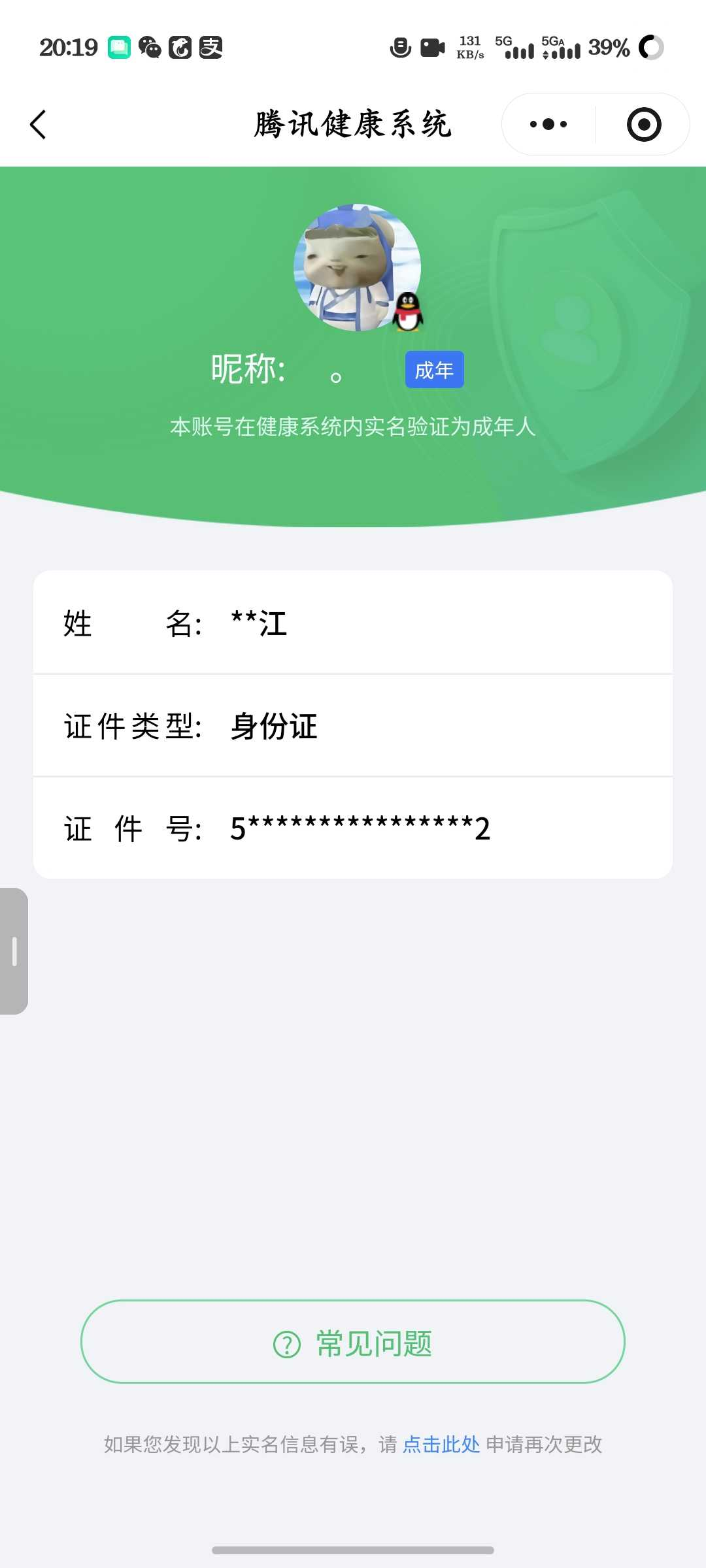This screenshot has width=706, height=1568.
Task: Tap the 成年 adult status badge
Action: pos(434,369)
